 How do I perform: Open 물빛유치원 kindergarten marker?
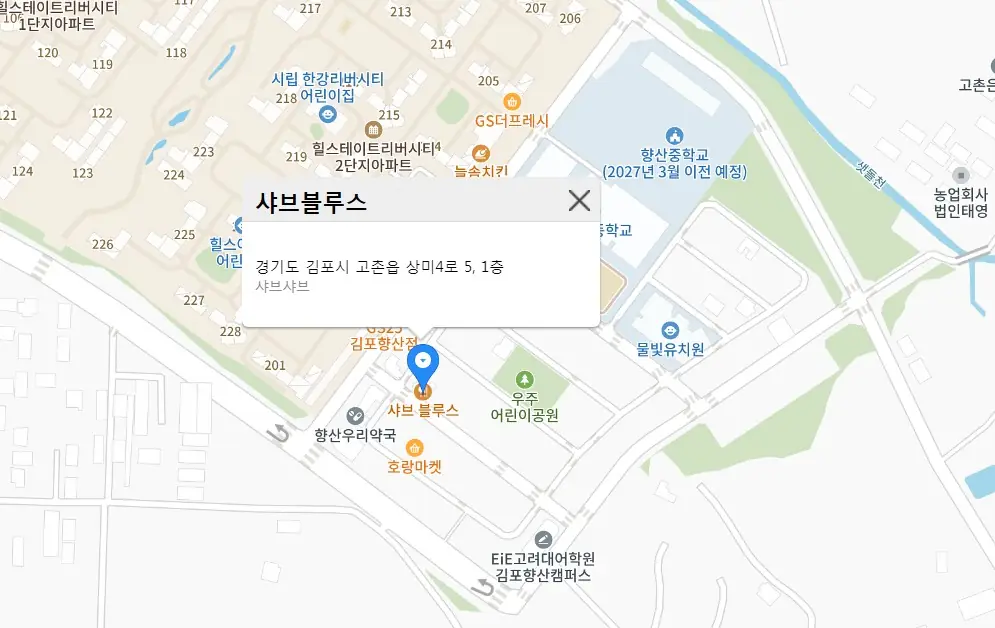[x=670, y=330]
